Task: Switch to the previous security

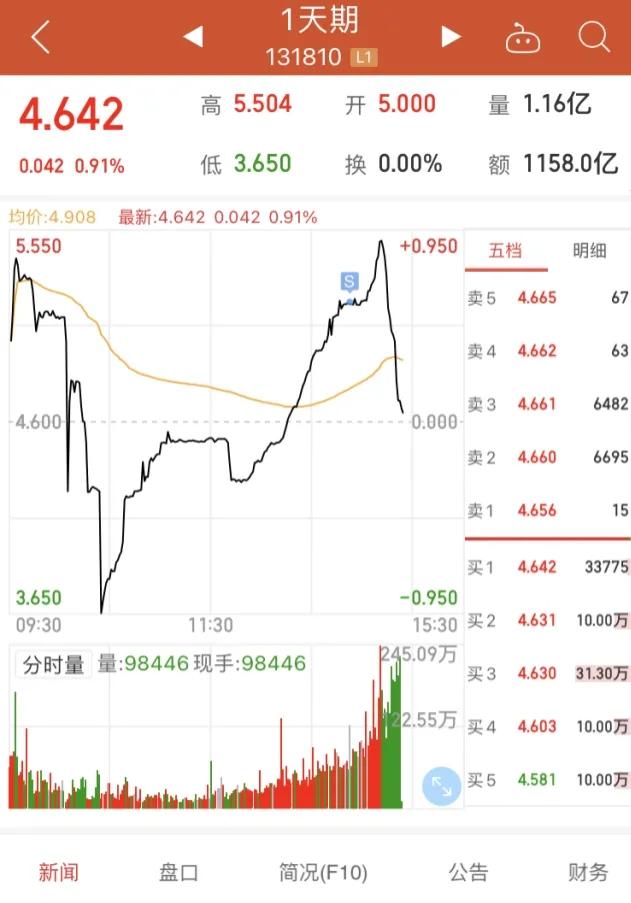Action: 193,37
